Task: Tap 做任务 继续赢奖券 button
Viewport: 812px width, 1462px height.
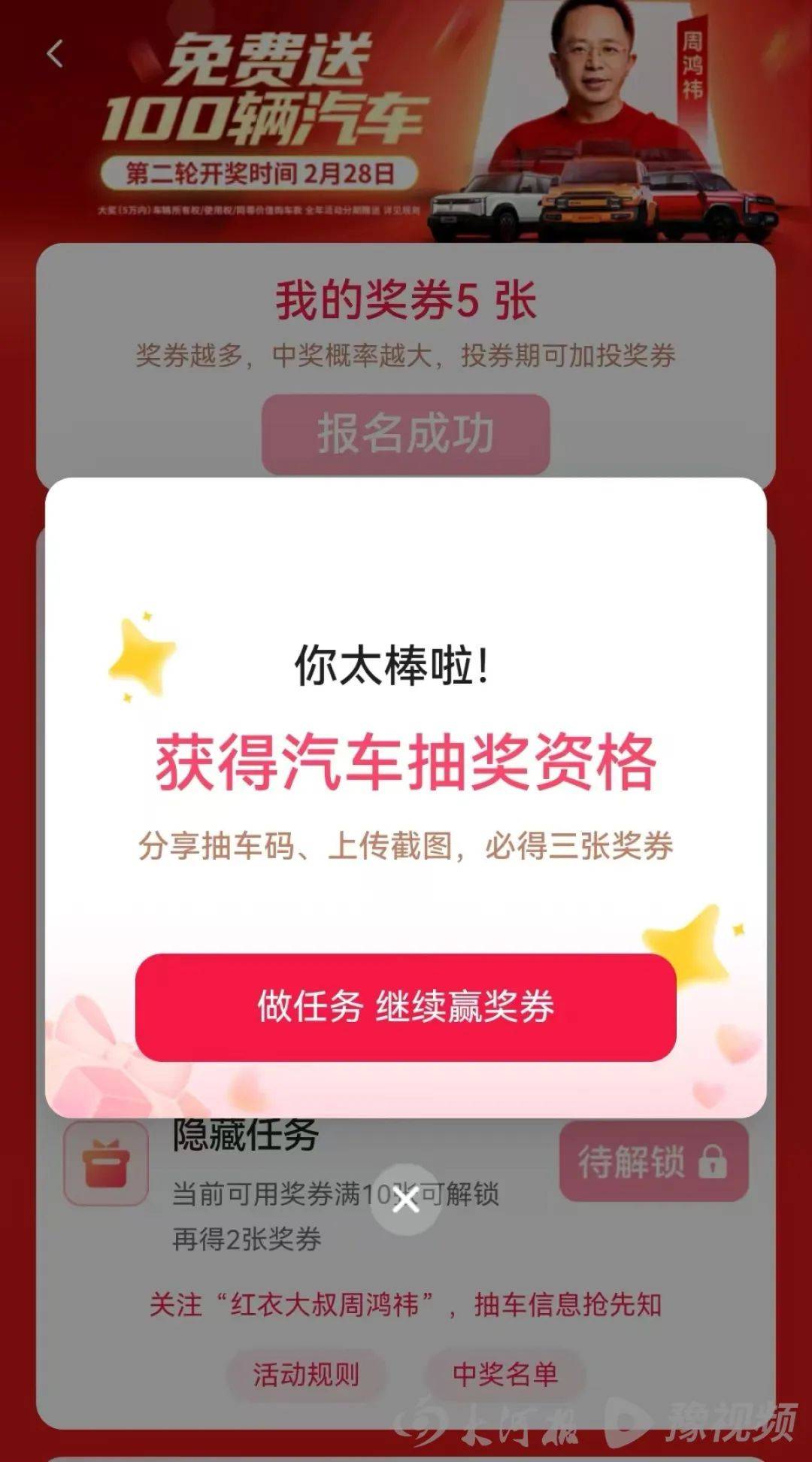Action: tap(405, 1007)
